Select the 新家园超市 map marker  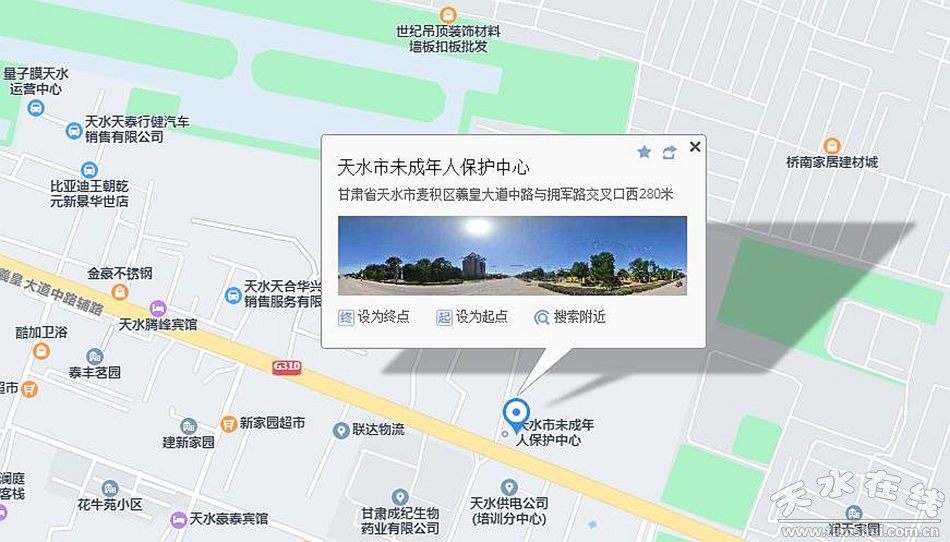pyautogui.click(x=228, y=423)
